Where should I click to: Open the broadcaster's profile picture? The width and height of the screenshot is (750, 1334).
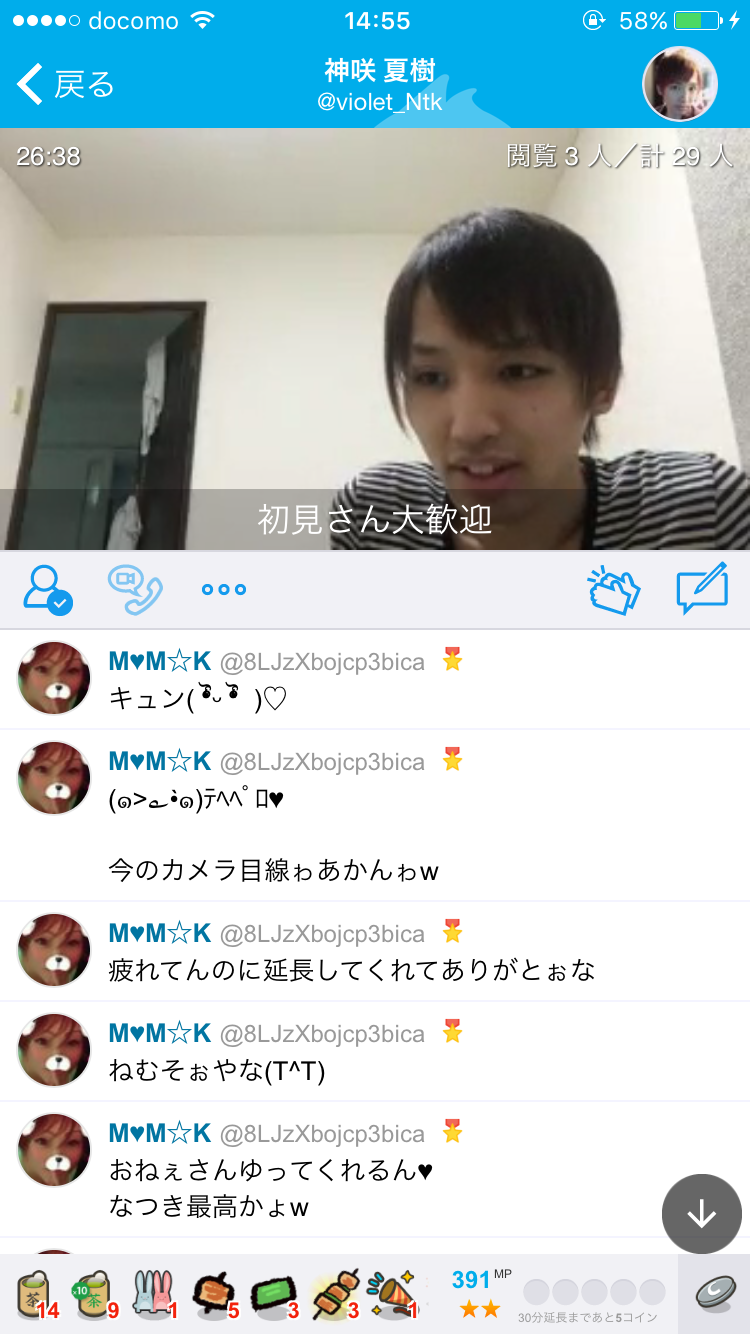[679, 84]
